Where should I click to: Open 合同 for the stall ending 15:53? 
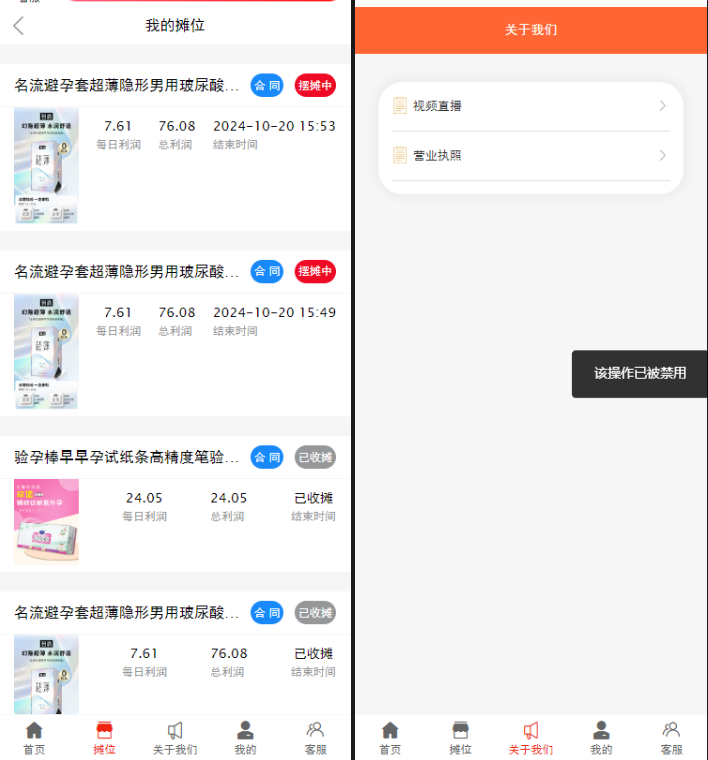(x=267, y=86)
